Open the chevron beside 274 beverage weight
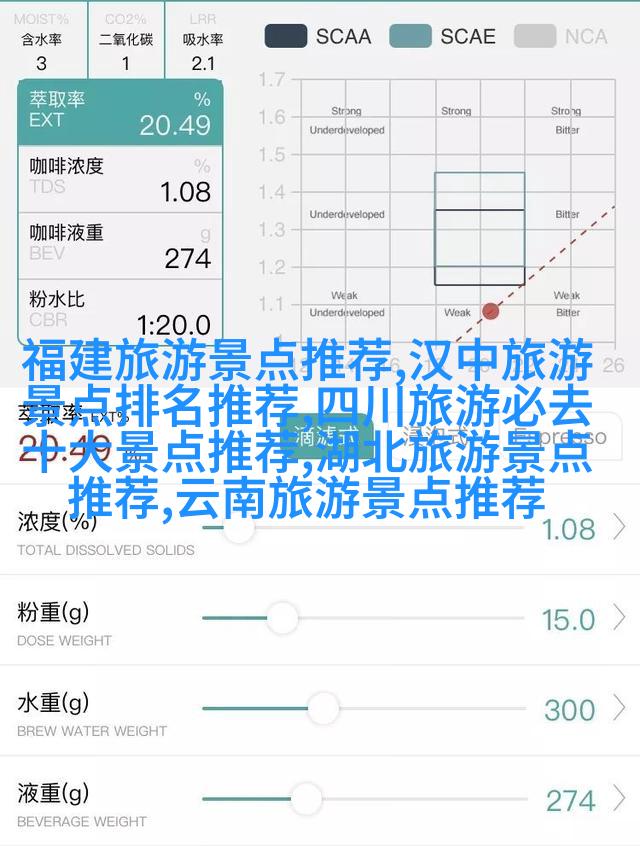The image size is (640, 846). tap(620, 799)
